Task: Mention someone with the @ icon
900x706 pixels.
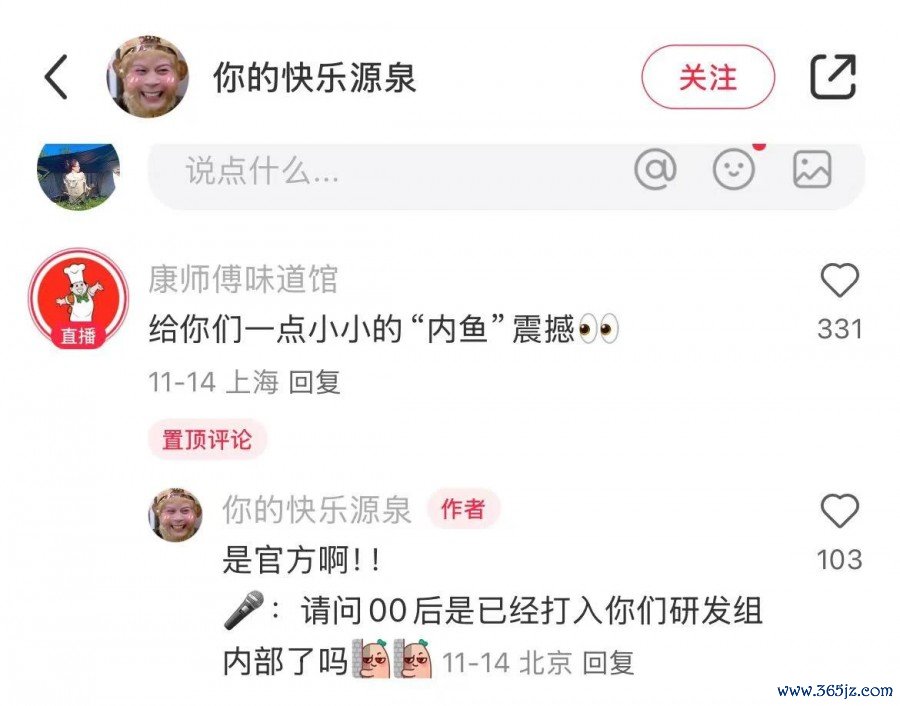Action: (x=655, y=170)
